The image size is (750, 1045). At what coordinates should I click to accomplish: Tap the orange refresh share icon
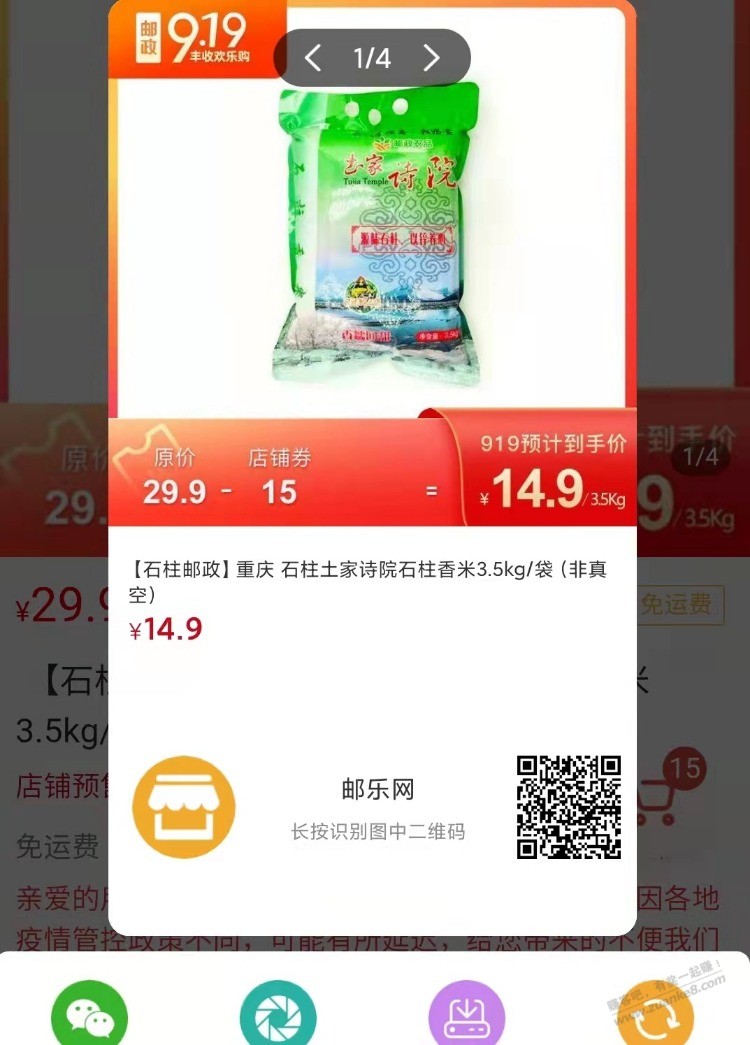pyautogui.click(x=655, y=1014)
